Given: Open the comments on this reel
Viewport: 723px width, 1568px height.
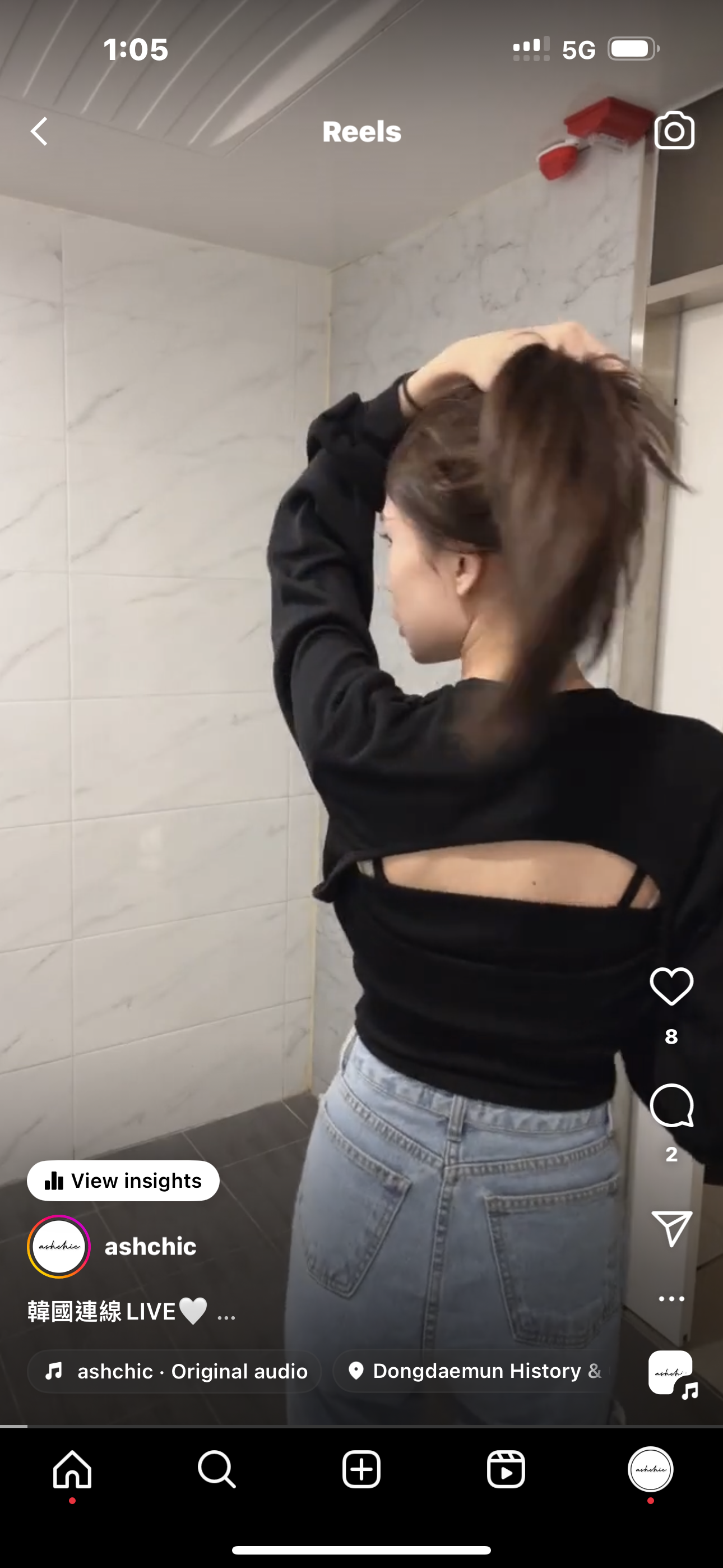Looking at the screenshot, I should coord(671,1105).
